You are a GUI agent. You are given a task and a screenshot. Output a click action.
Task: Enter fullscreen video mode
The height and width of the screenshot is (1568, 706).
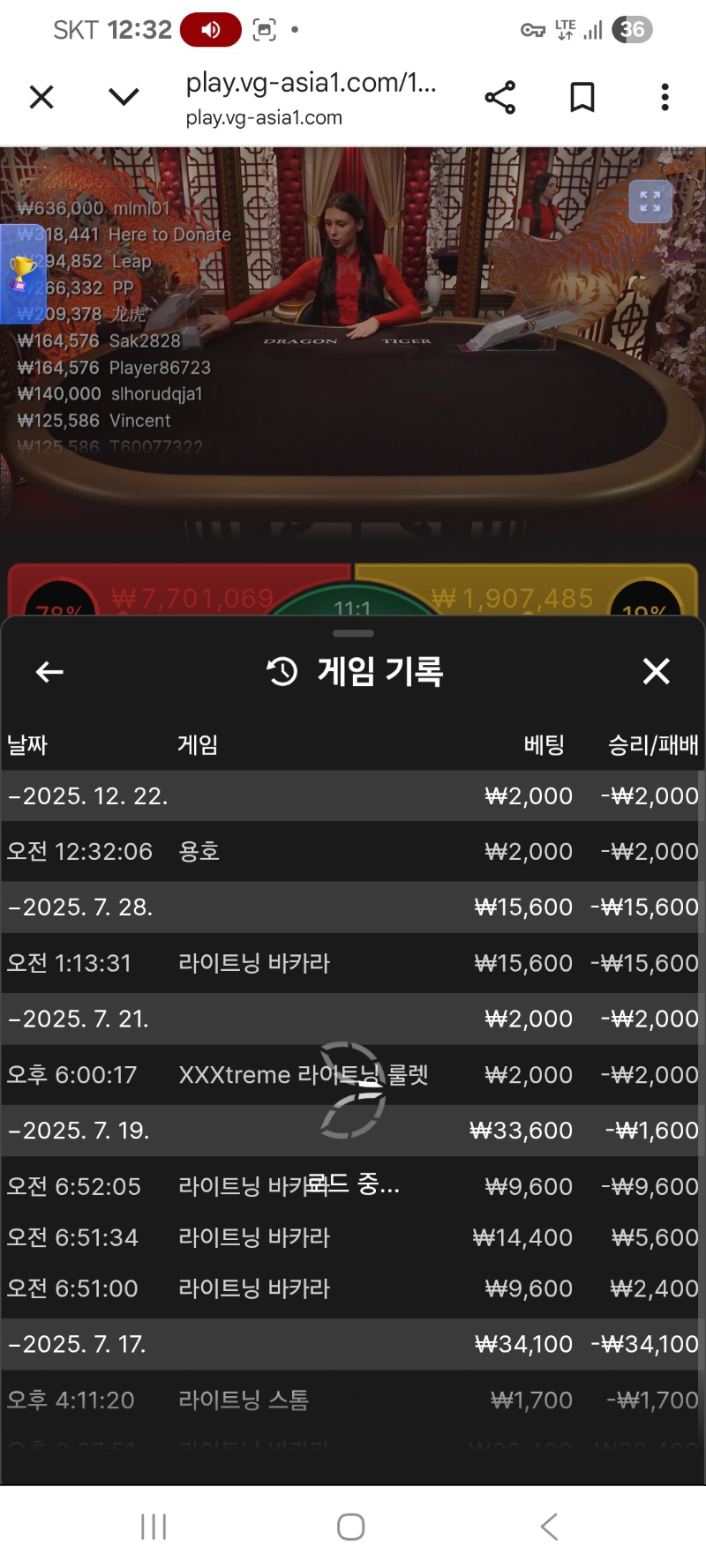tap(650, 202)
